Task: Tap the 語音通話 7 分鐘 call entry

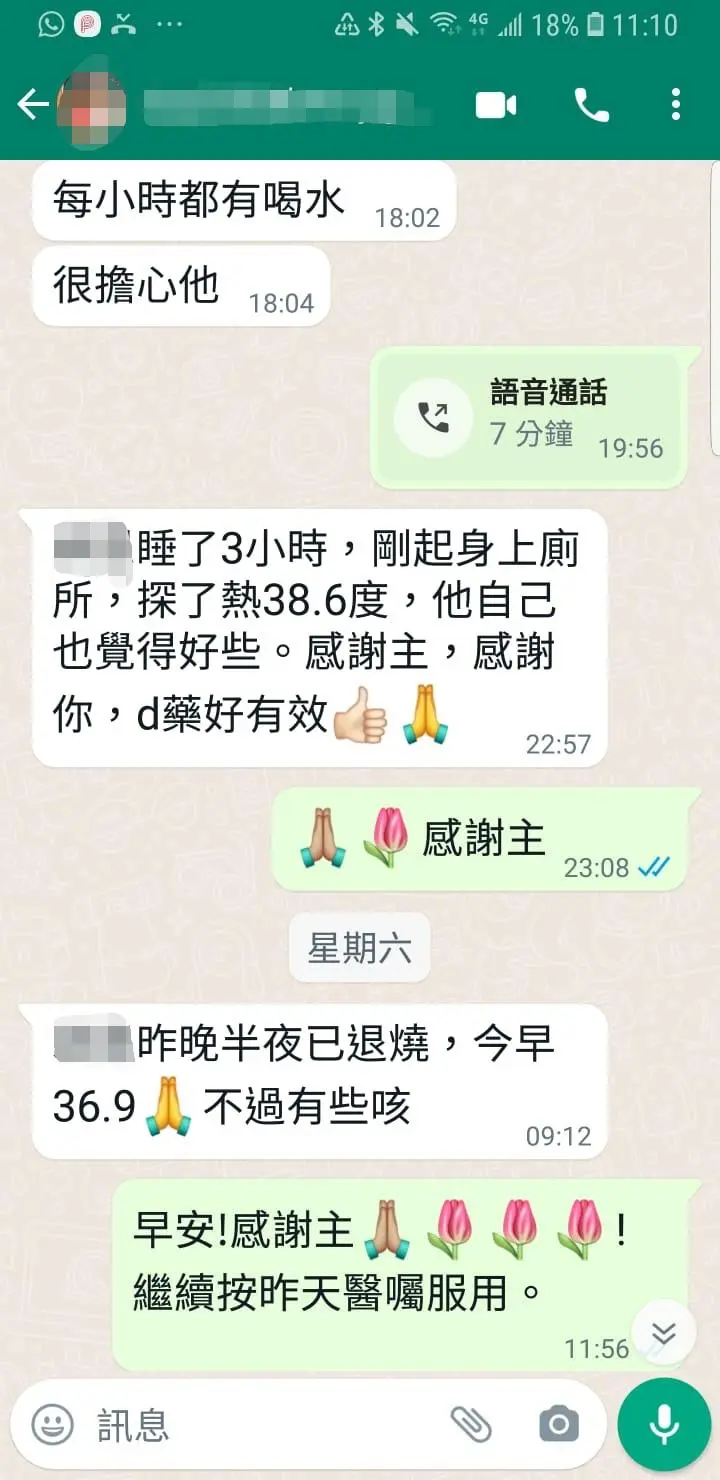Action: pos(530,416)
